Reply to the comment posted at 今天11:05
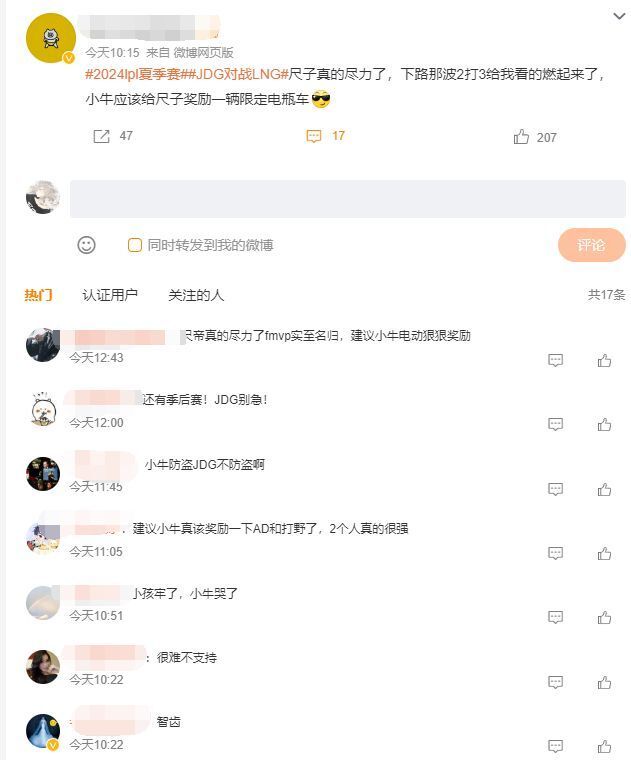The width and height of the screenshot is (631, 760). (x=556, y=554)
